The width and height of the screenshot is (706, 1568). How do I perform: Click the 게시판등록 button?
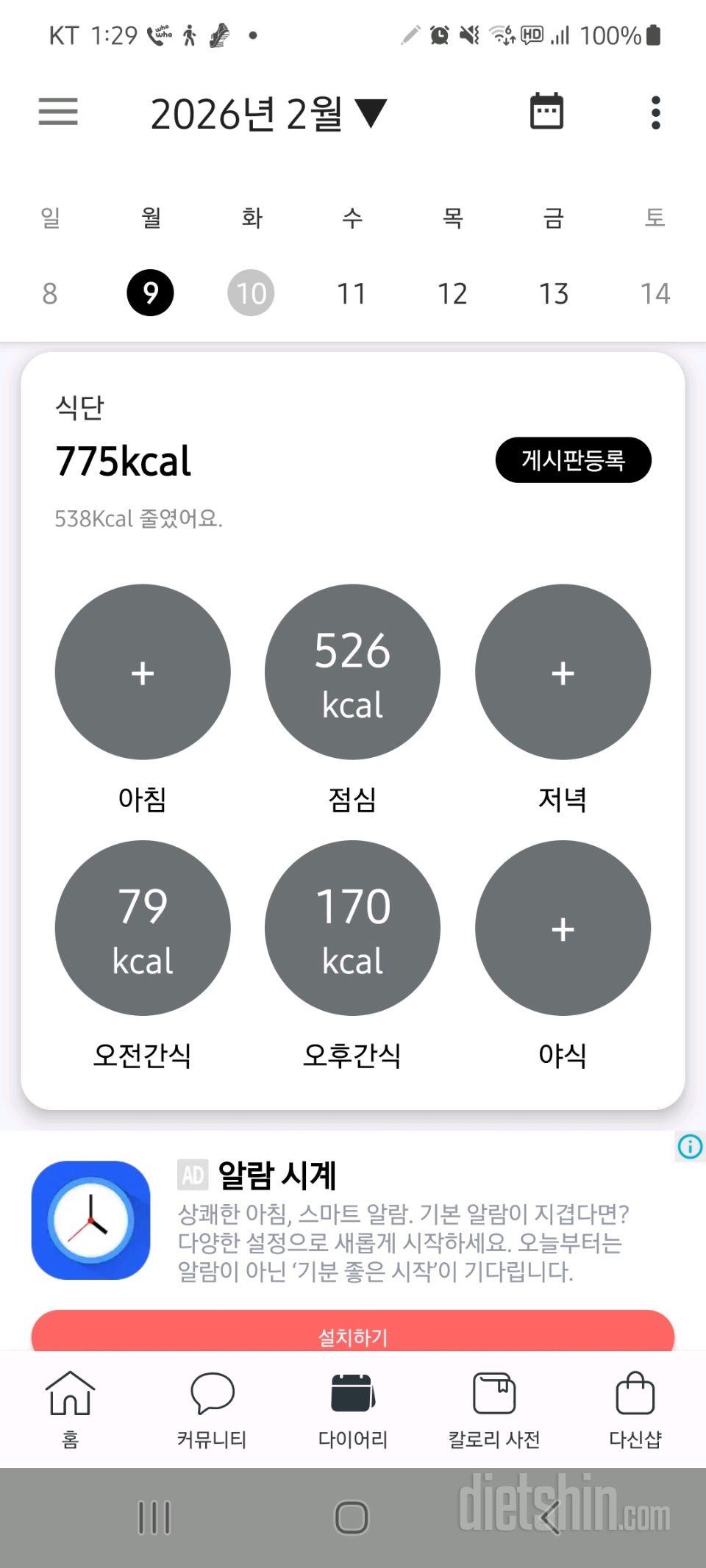[x=574, y=459]
